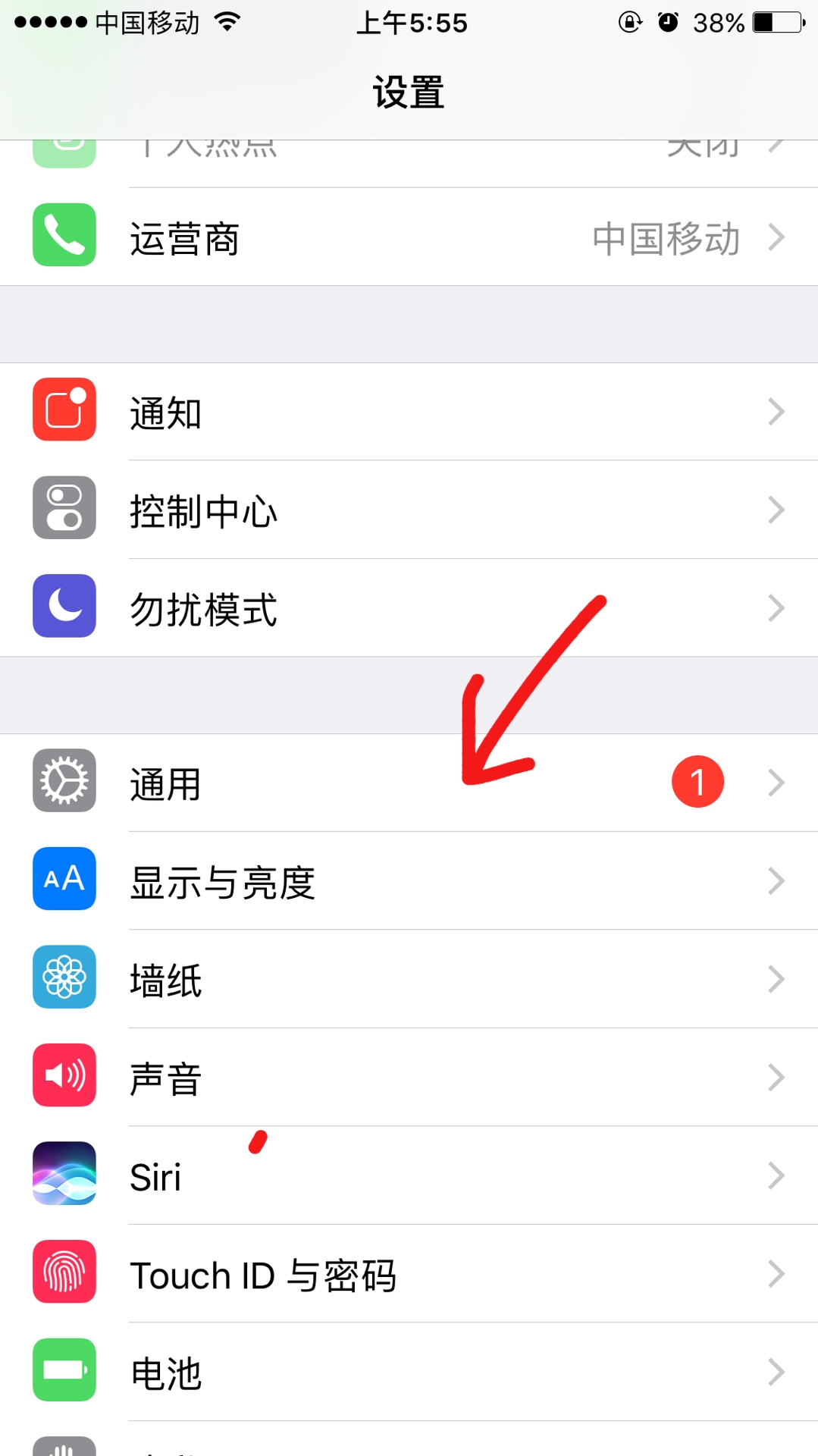Open Siri settings
Viewport: 818px width, 1456px height.
coord(409,1176)
